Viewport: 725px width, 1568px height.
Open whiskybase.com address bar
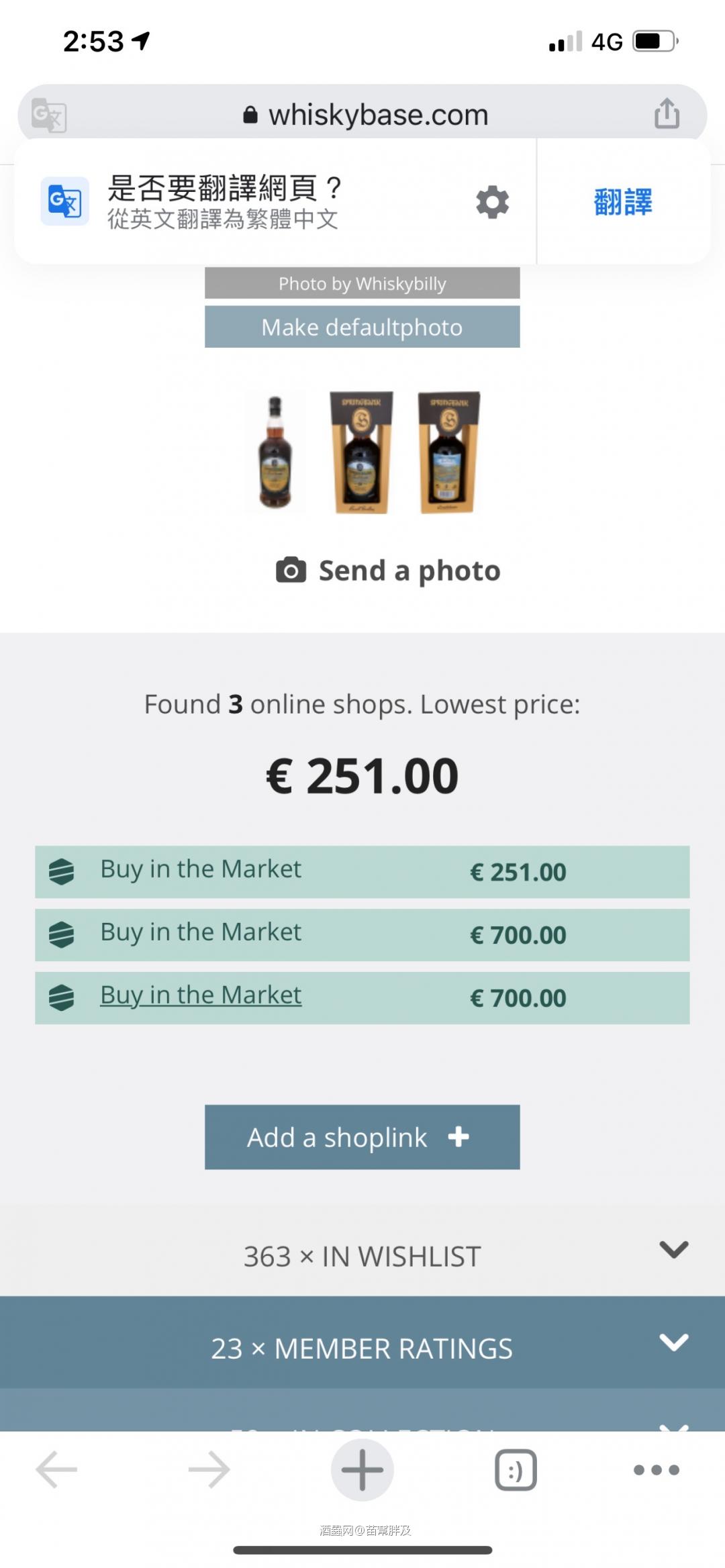tap(366, 115)
